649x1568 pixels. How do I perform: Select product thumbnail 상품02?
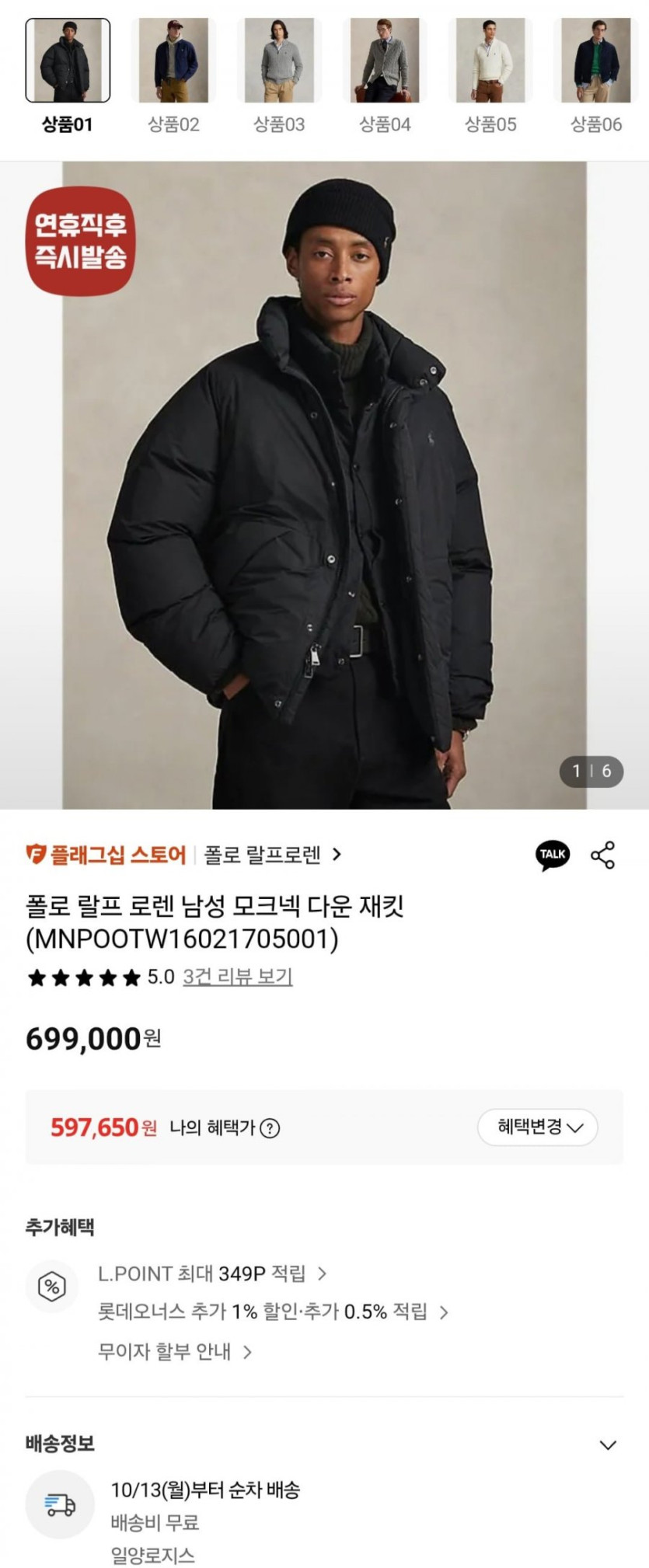click(x=173, y=61)
